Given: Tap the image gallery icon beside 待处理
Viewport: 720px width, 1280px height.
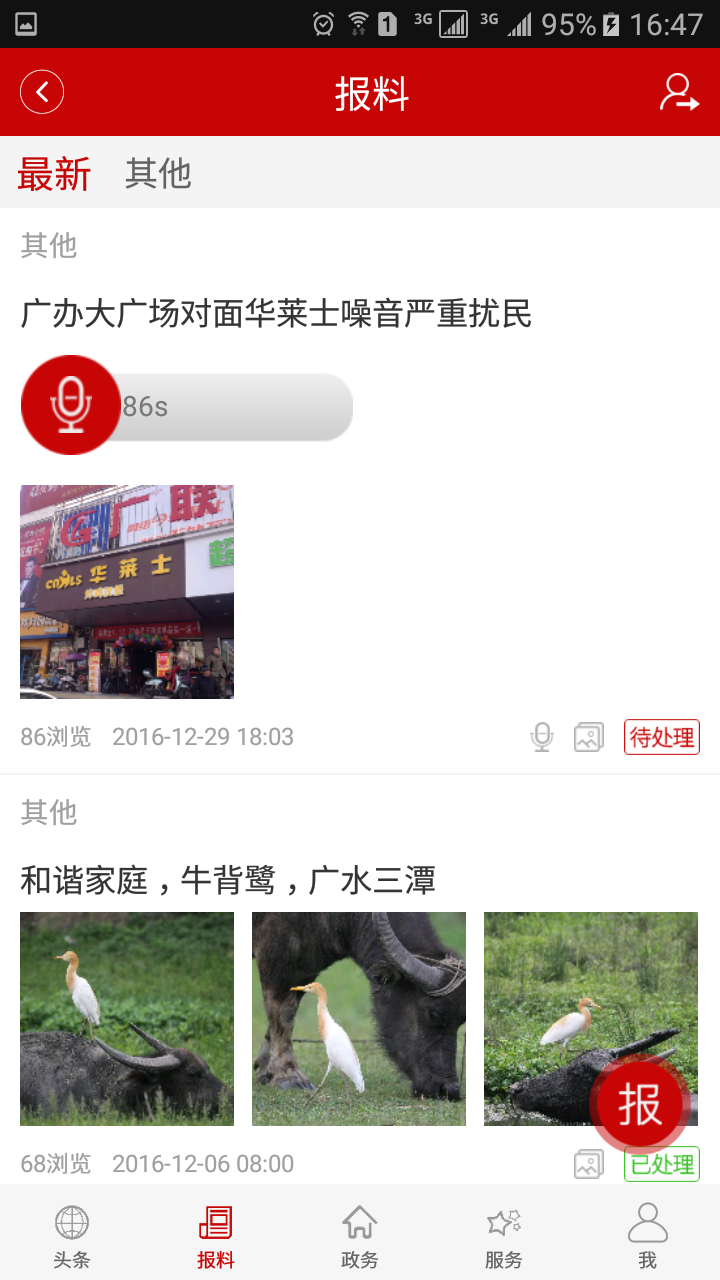Looking at the screenshot, I should coord(589,736).
